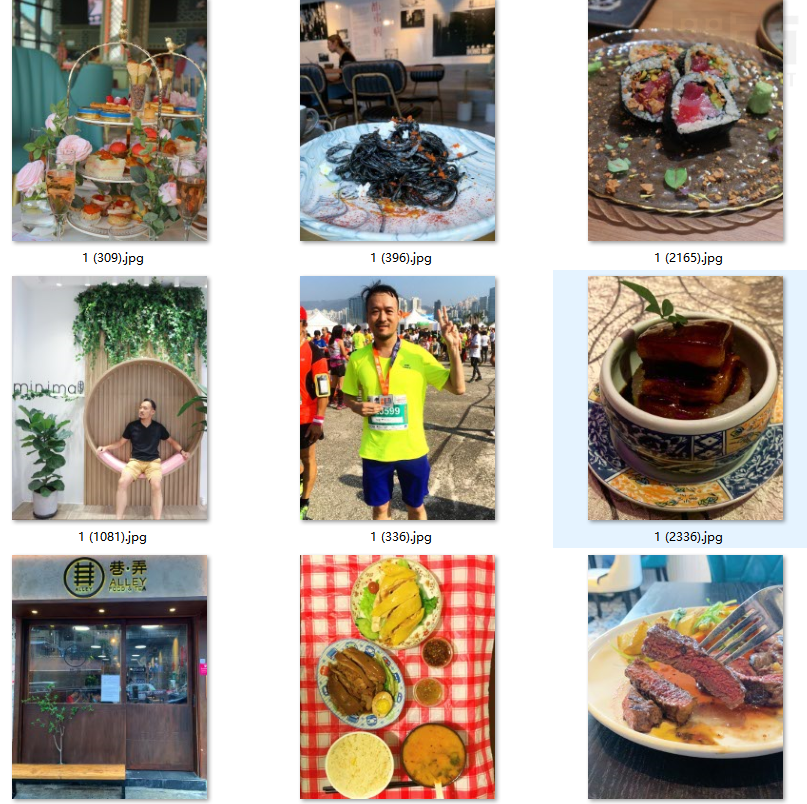Select the file 1 (336).jpg

[397, 398]
